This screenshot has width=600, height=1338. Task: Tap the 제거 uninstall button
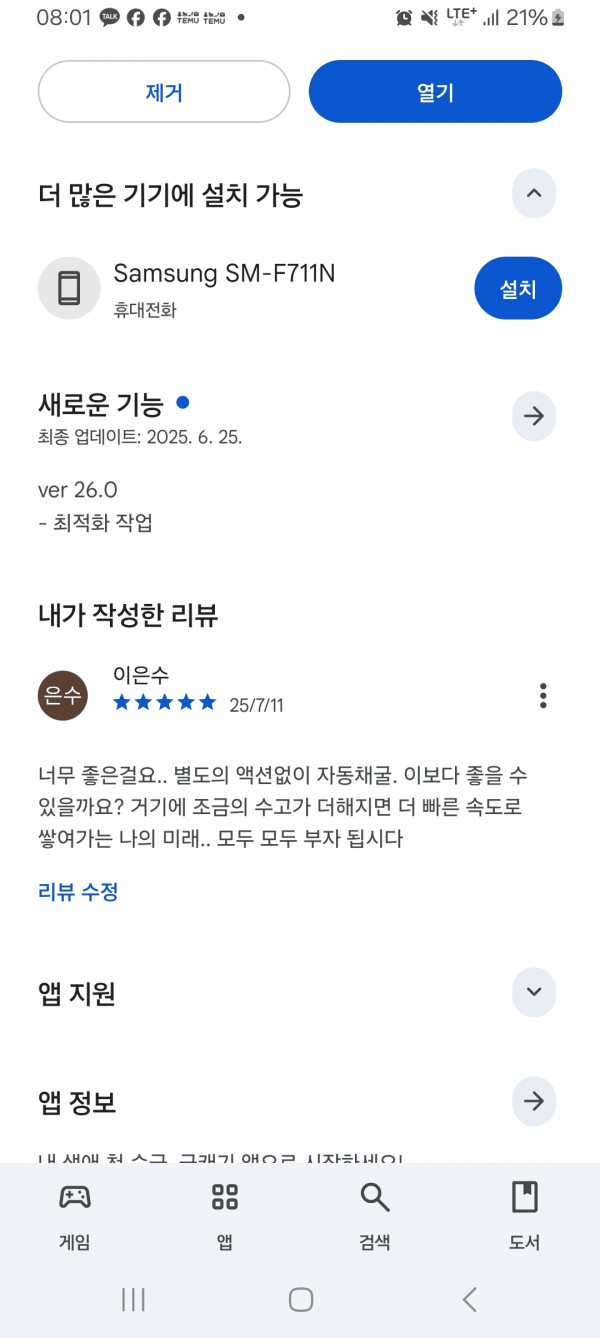[164, 92]
